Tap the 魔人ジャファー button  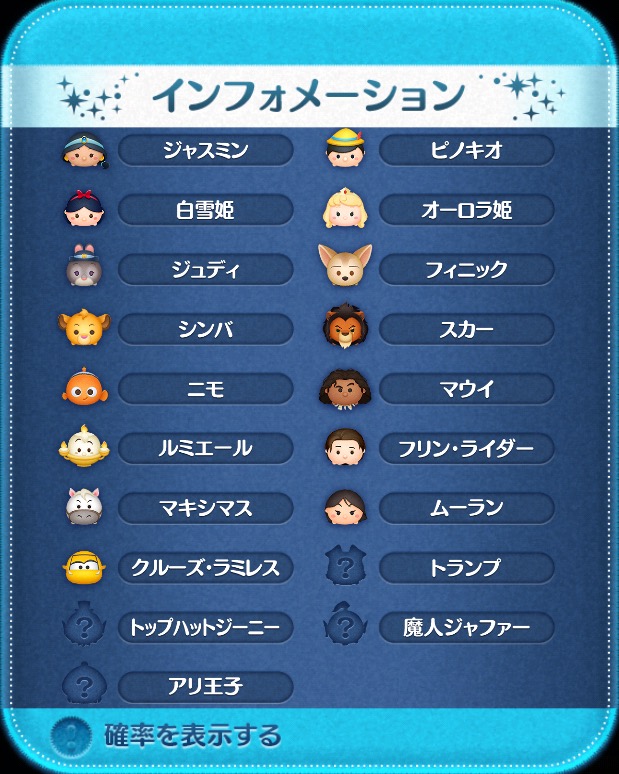pyautogui.click(x=466, y=628)
